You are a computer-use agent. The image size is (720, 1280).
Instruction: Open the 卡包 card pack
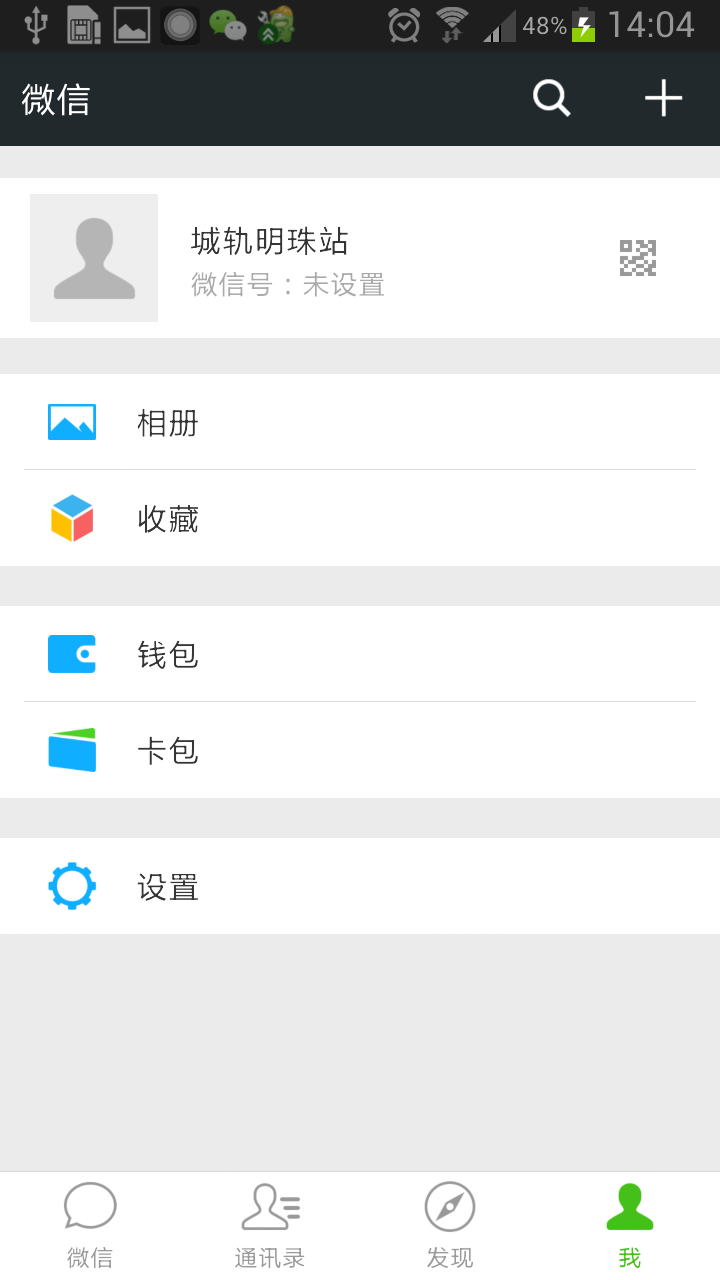[x=360, y=750]
